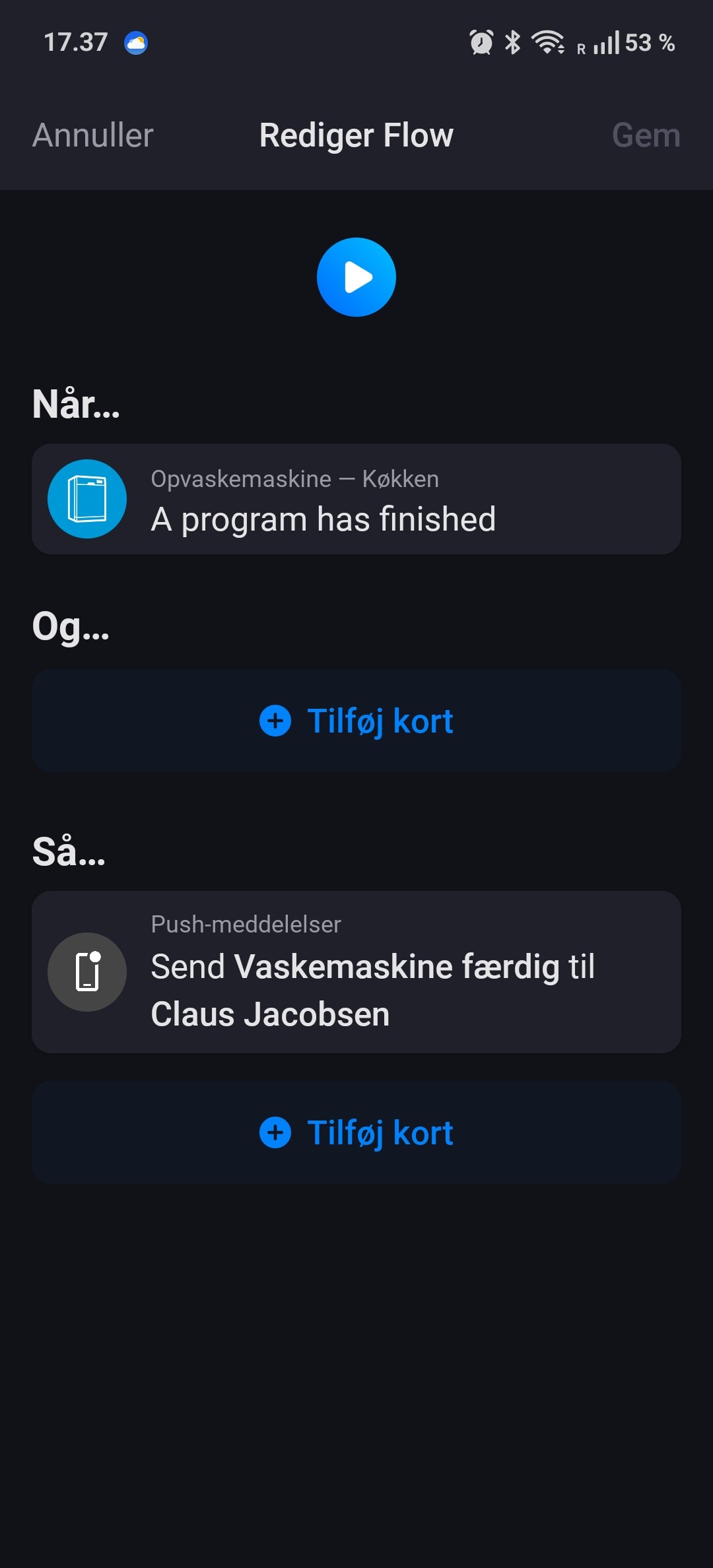Image resolution: width=713 pixels, height=1568 pixels.
Task: Add an action card under Så…
Action: (x=356, y=1132)
